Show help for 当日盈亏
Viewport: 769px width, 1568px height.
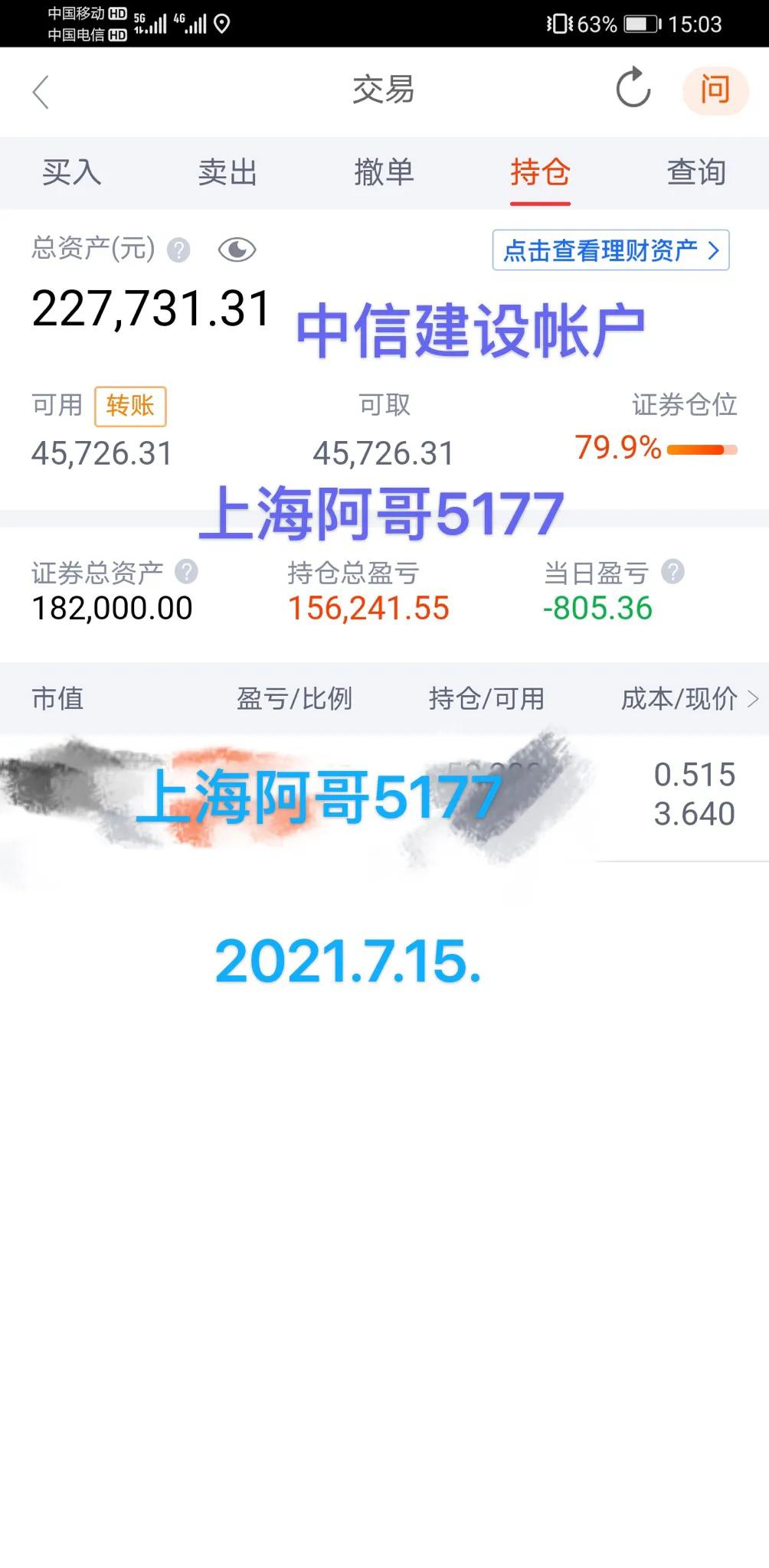672,572
